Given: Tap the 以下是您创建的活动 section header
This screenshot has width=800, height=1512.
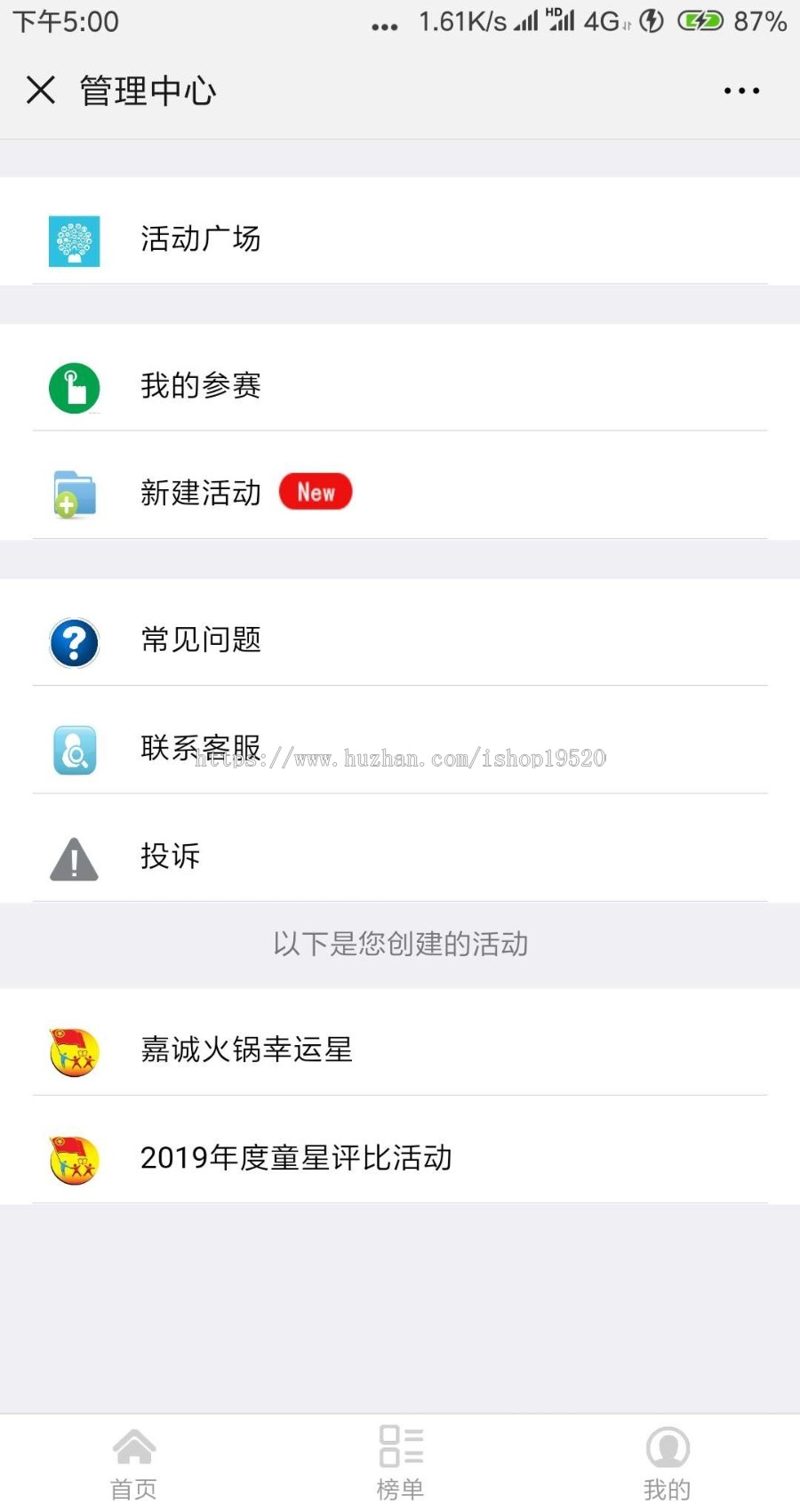Looking at the screenshot, I should click(400, 945).
